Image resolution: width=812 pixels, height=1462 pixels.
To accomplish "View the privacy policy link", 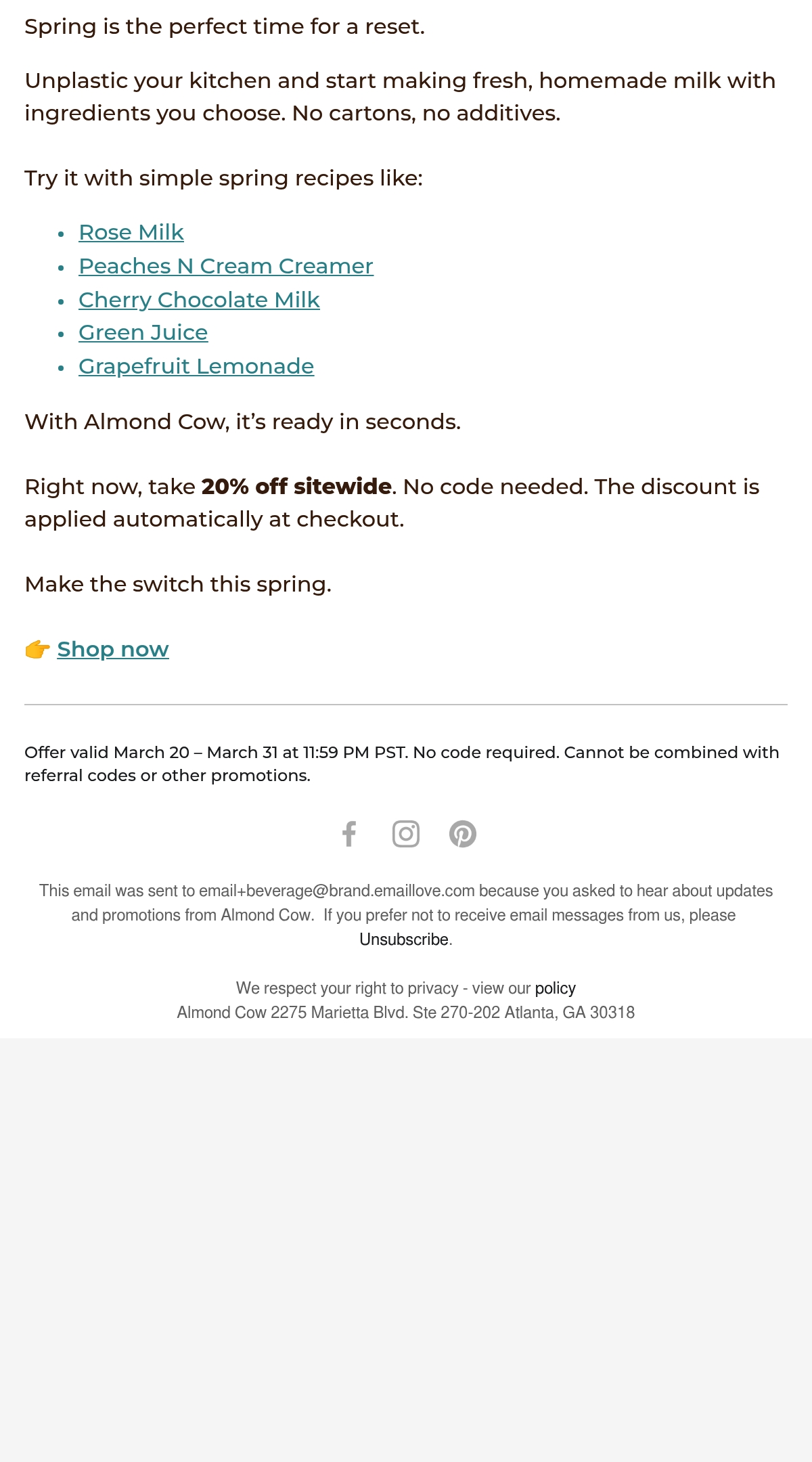I will pyautogui.click(x=556, y=988).
